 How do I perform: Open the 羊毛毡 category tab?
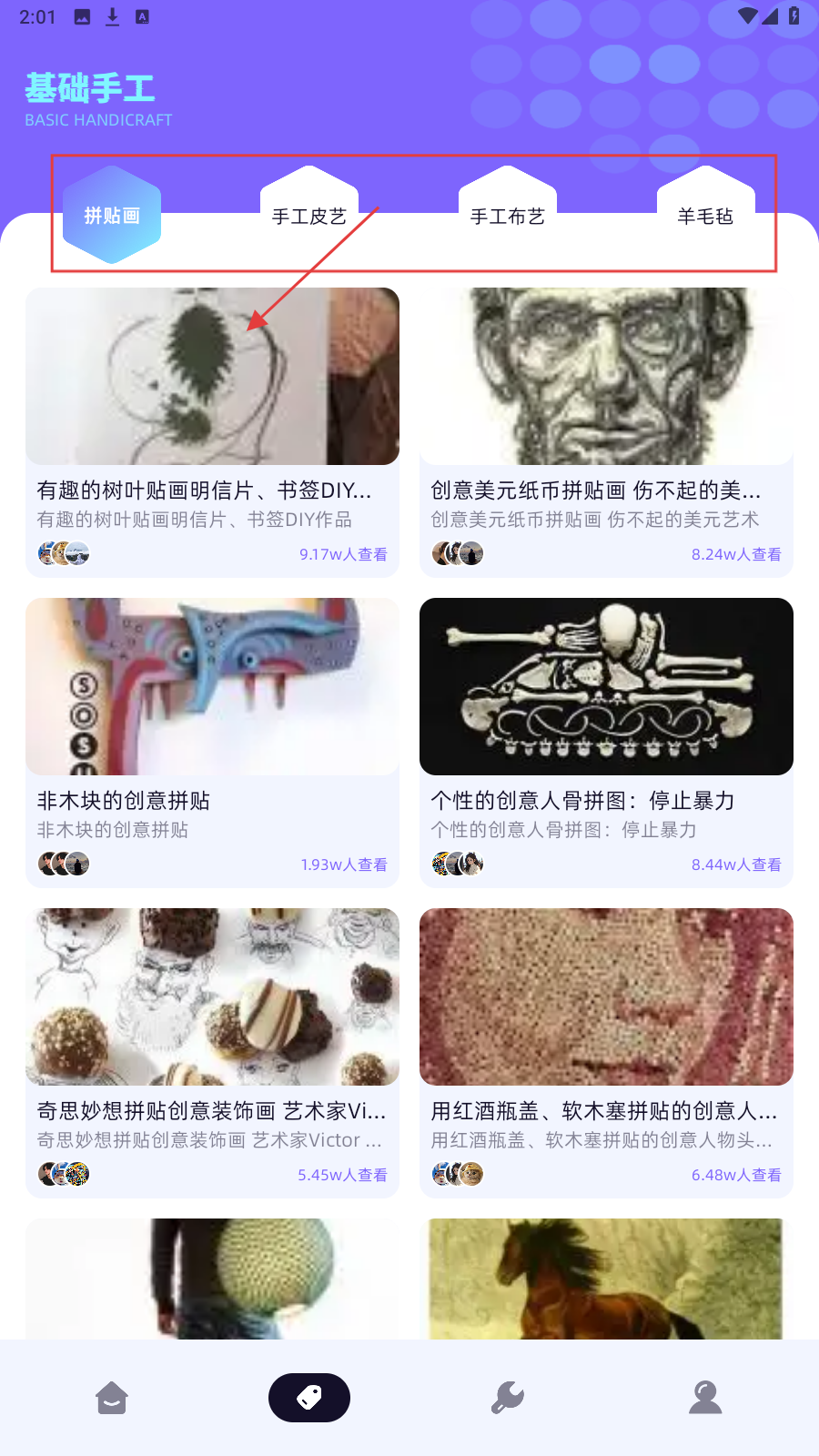click(x=705, y=216)
